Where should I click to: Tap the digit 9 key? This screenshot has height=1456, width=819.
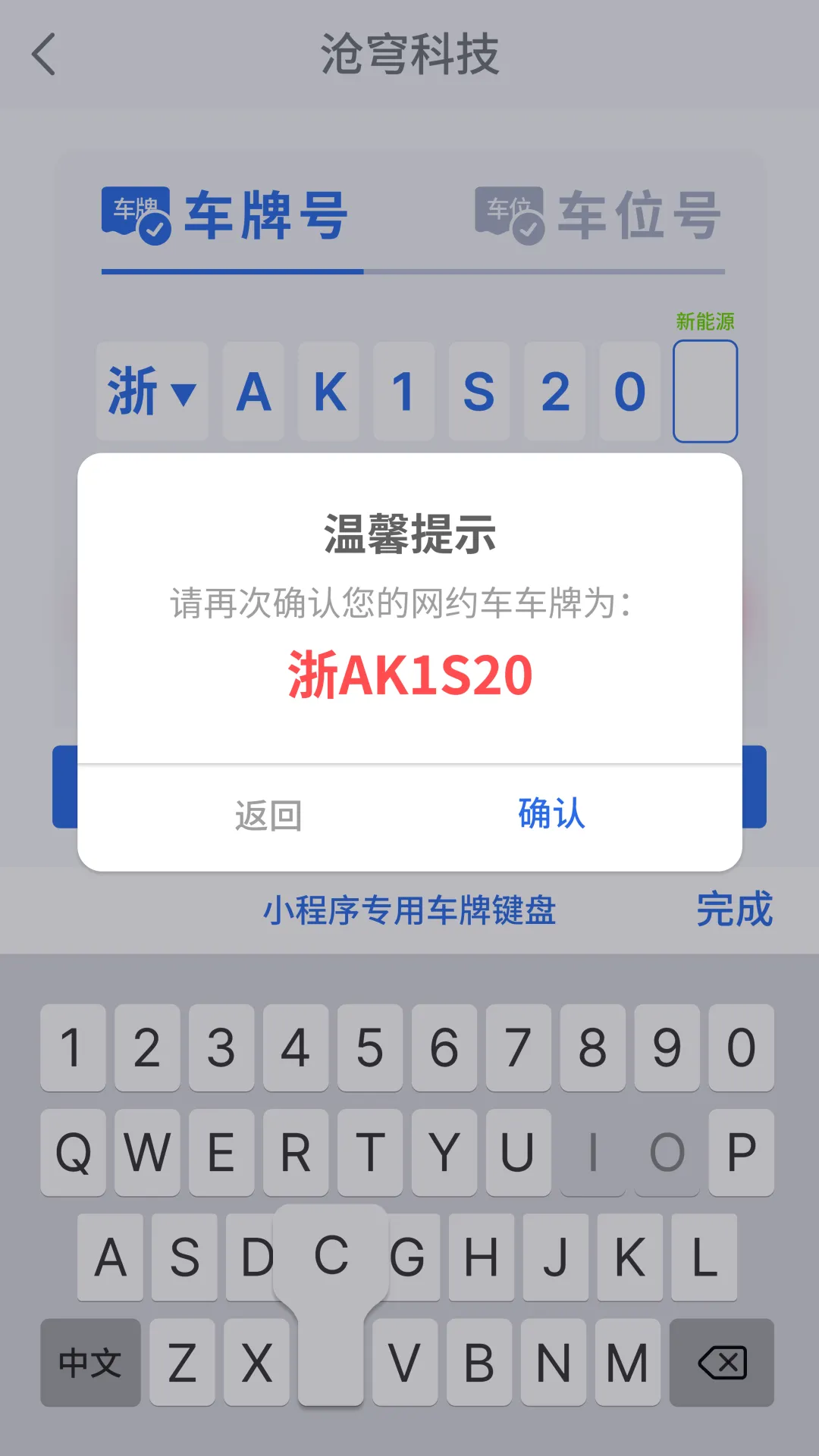tap(667, 1048)
